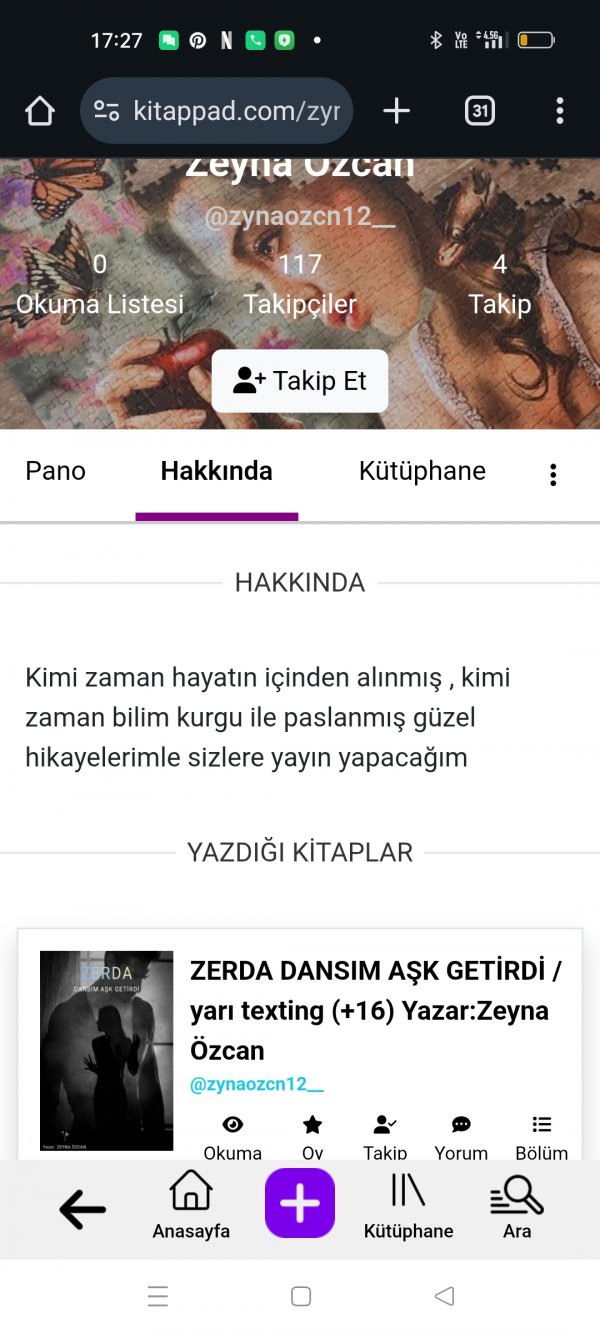
Task: Tap the browser home icon
Action: click(x=40, y=111)
